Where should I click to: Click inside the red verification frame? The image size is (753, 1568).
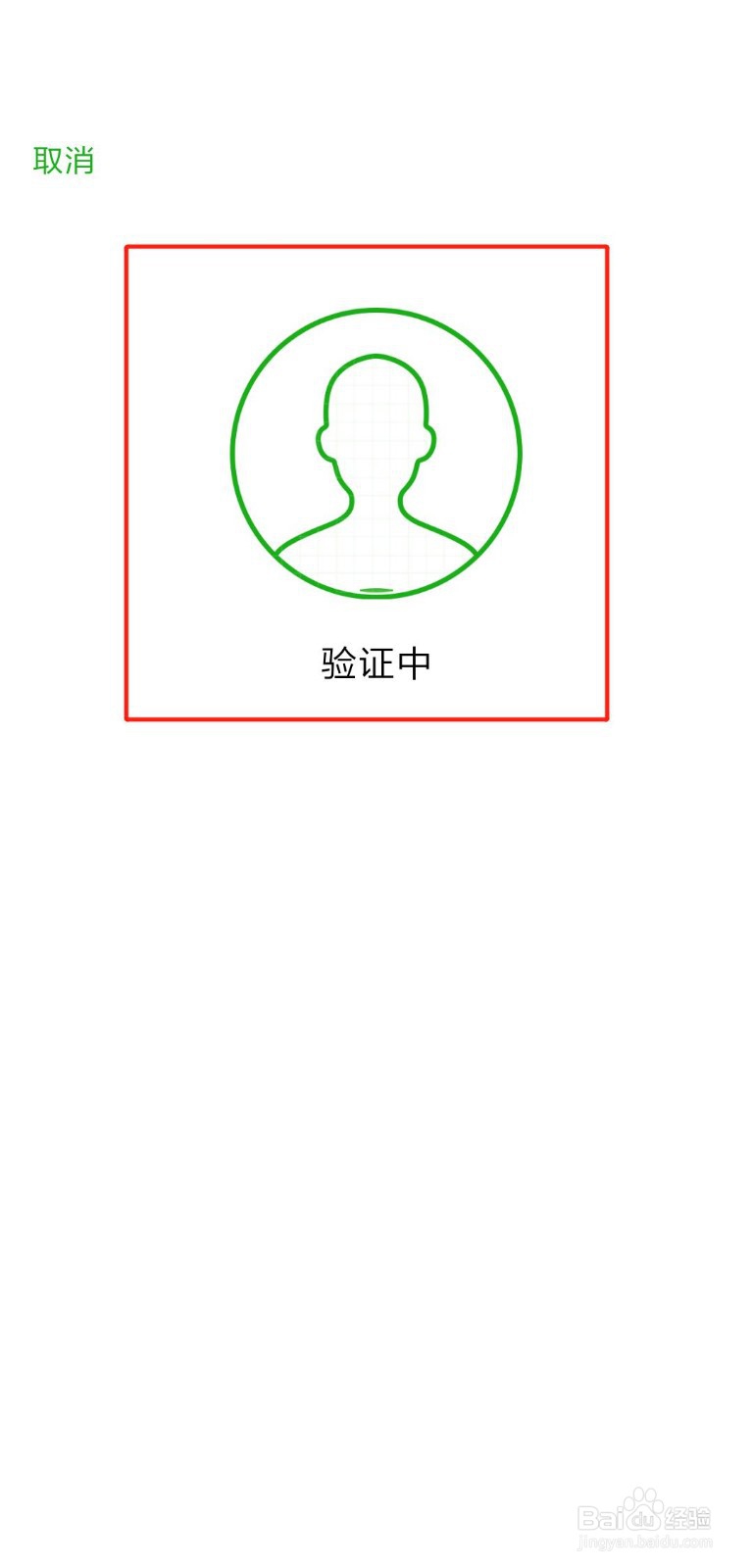368,480
